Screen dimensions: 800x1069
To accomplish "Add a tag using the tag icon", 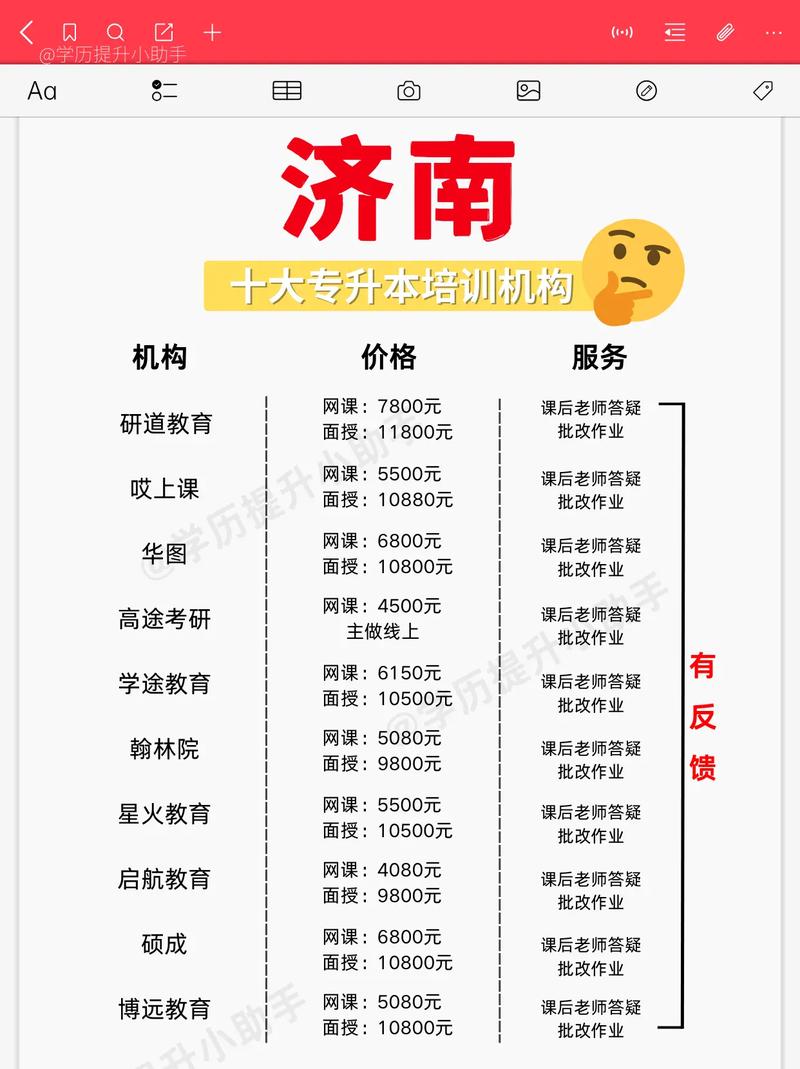I will click(x=762, y=91).
